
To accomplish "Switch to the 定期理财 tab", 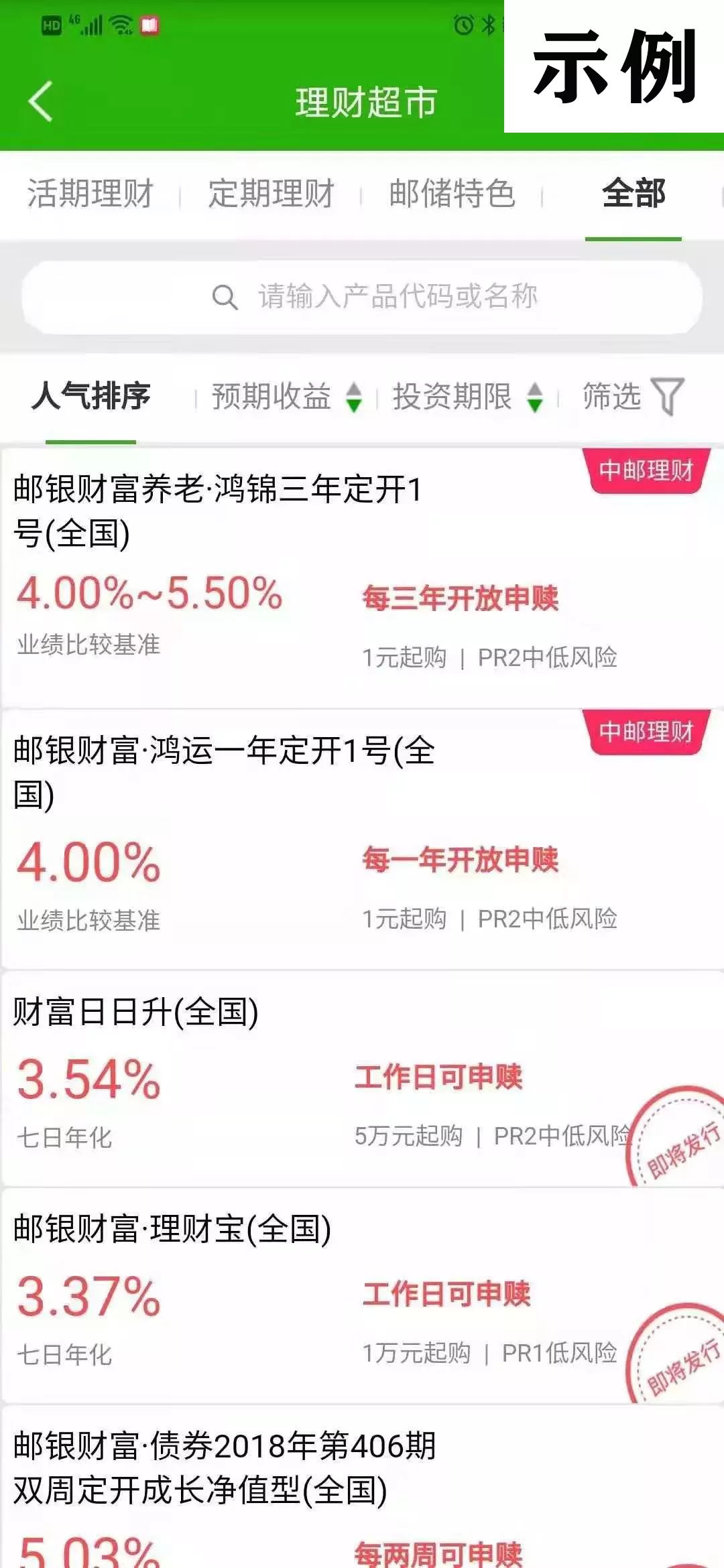I will tap(271, 194).
